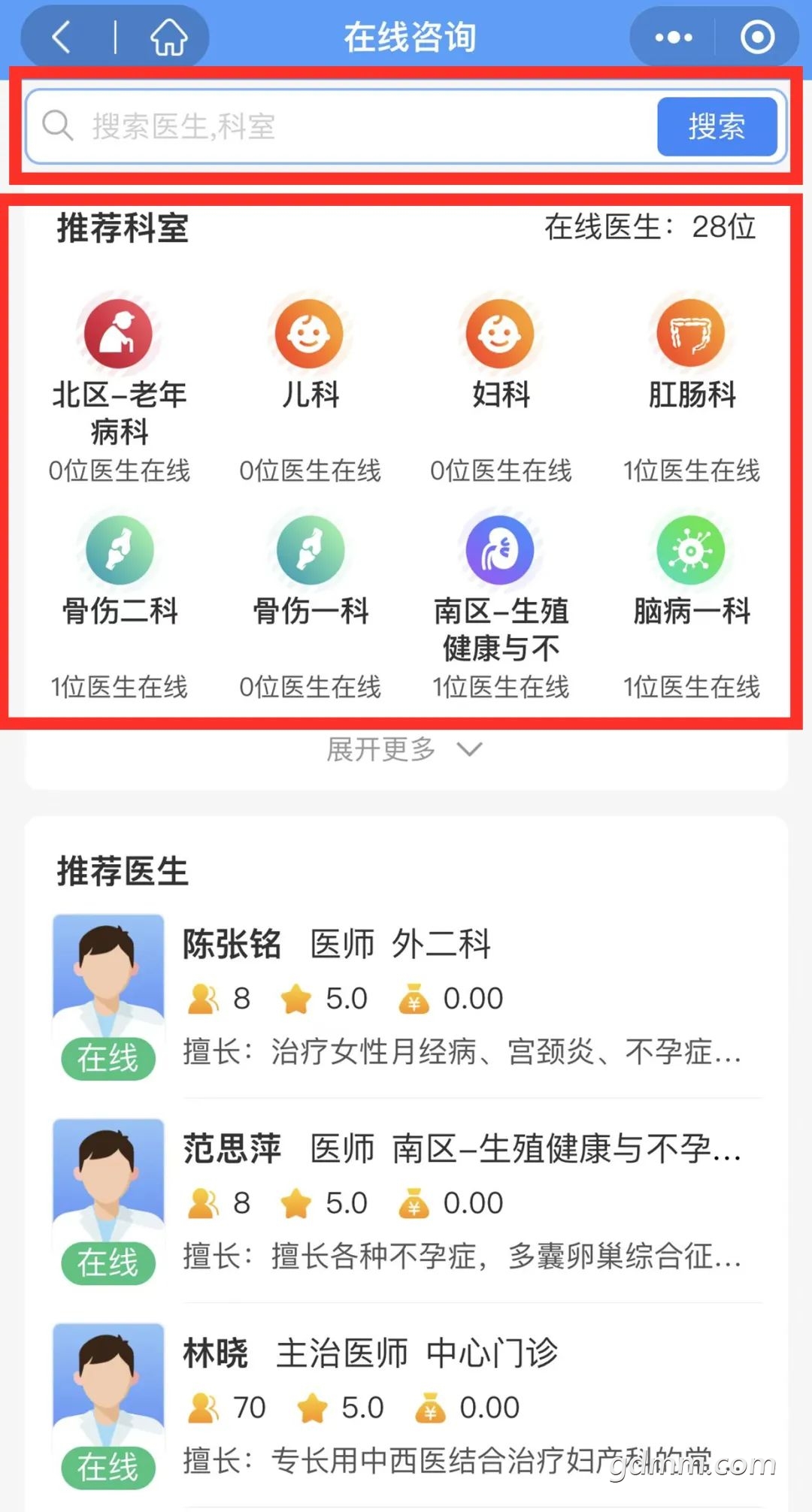Expand 展开更多 to show more departments
Screen dimensions: 812x1512
(x=404, y=748)
